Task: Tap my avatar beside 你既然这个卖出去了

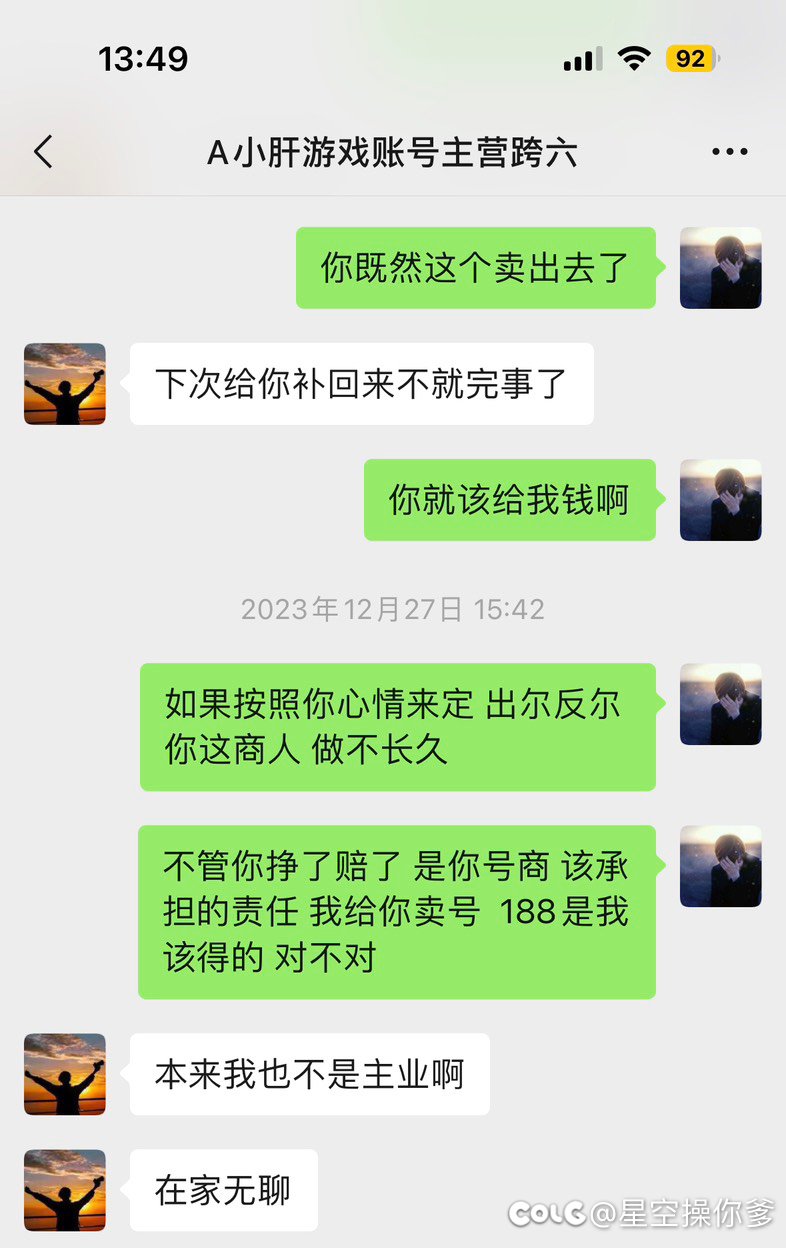Action: [x=720, y=268]
